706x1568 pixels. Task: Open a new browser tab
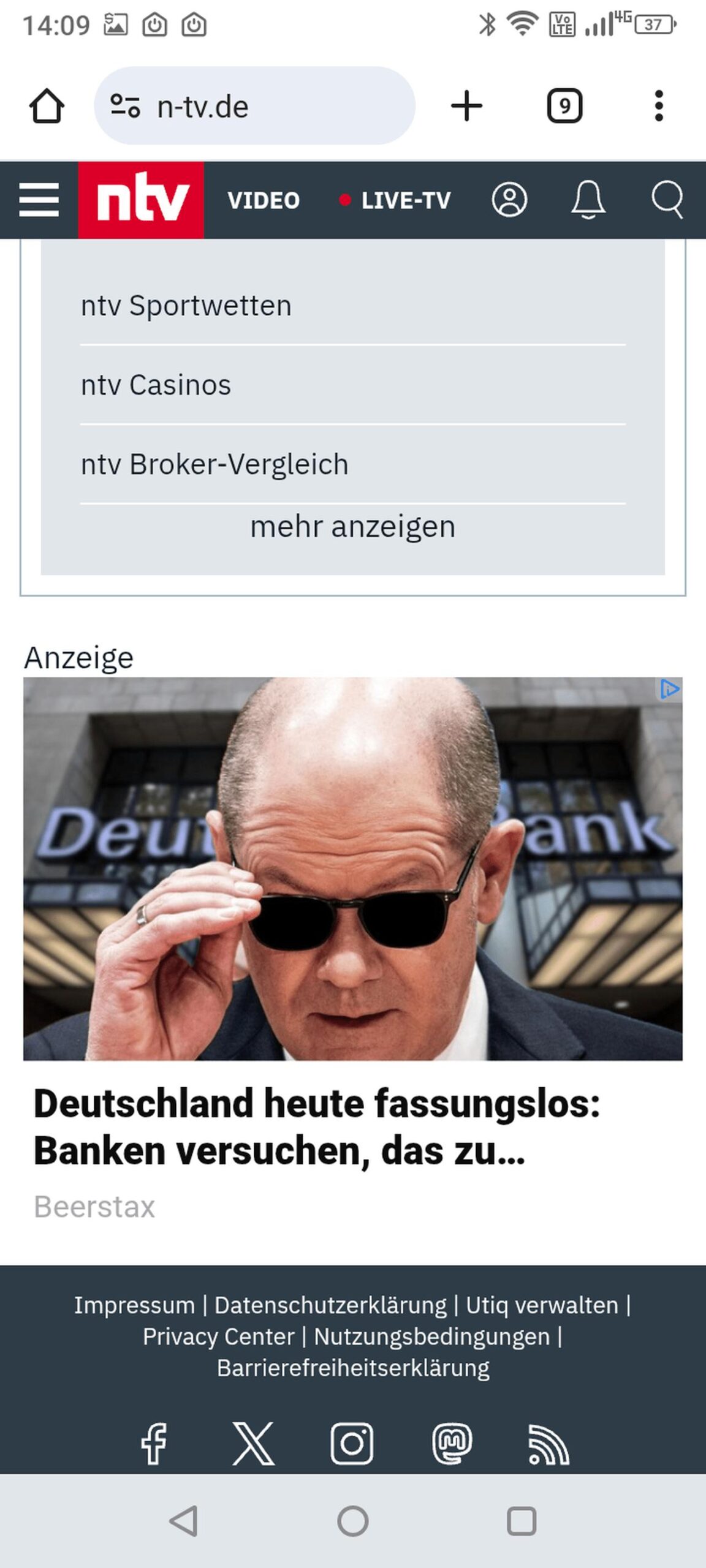coord(466,106)
